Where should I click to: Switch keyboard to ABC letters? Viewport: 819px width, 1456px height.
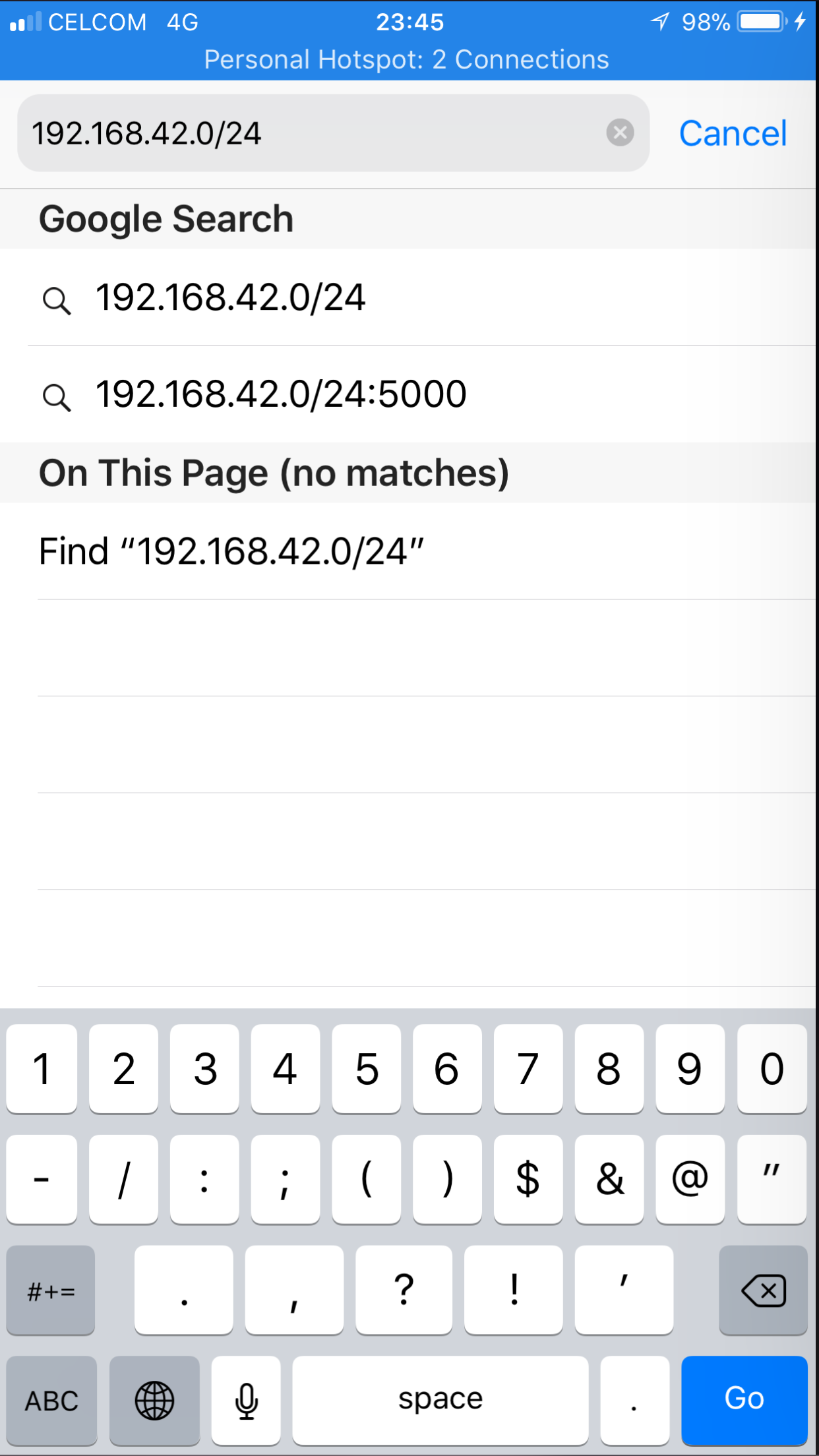51,1399
